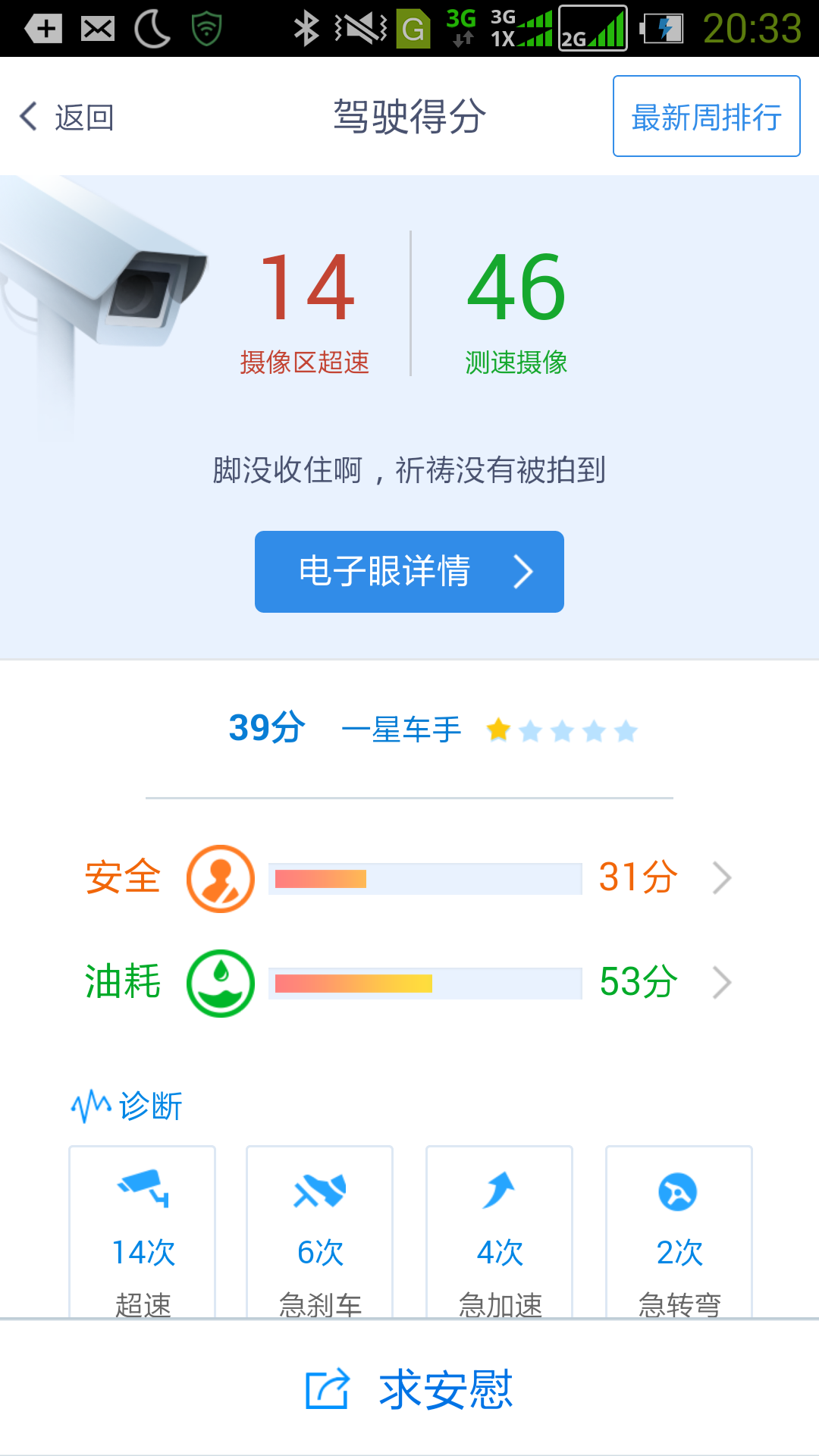Select the 14次 超速 diagnosis card

[x=143, y=1232]
